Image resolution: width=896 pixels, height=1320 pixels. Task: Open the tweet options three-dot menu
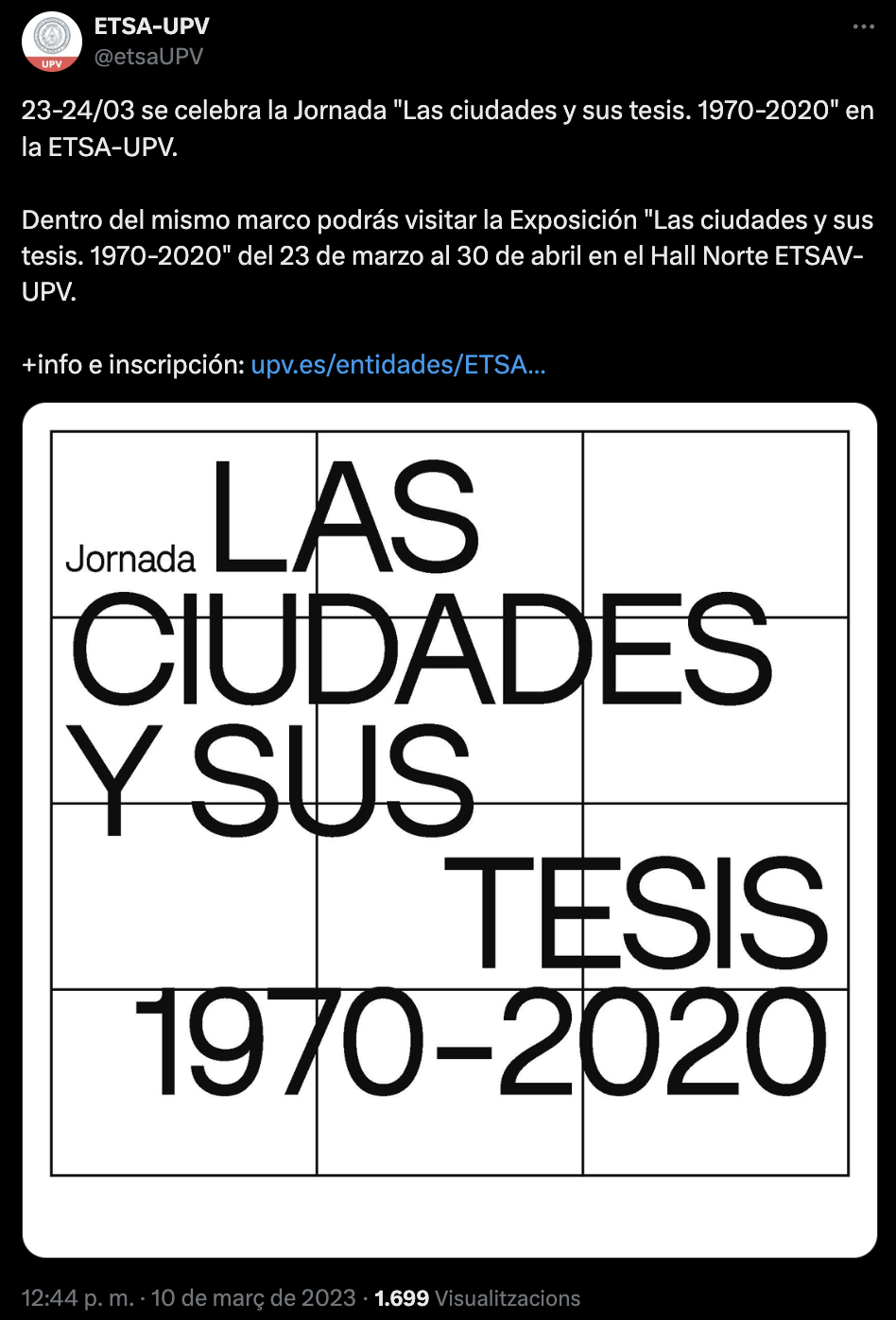coord(862,25)
